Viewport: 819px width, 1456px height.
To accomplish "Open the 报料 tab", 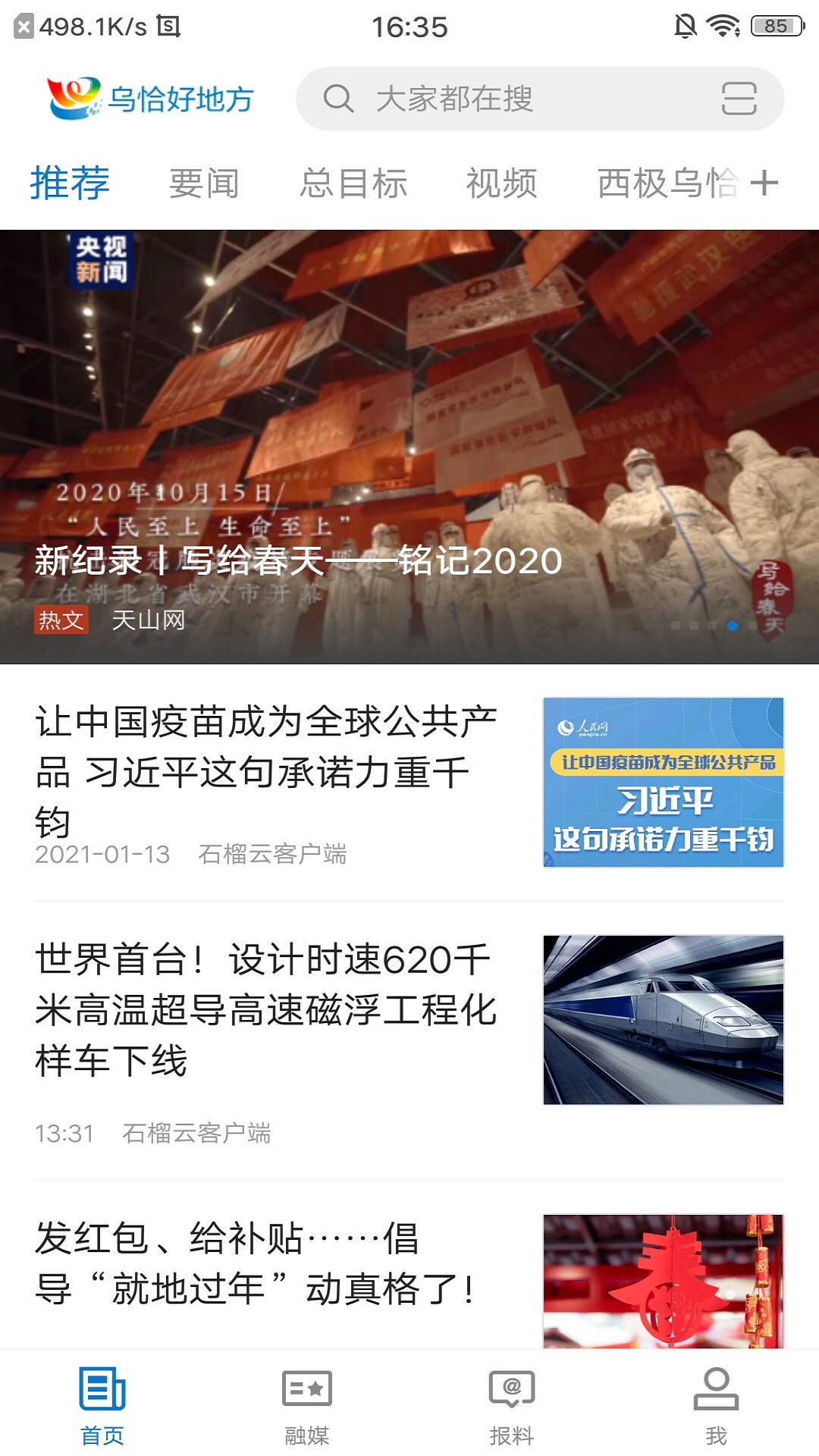I will (x=512, y=1404).
